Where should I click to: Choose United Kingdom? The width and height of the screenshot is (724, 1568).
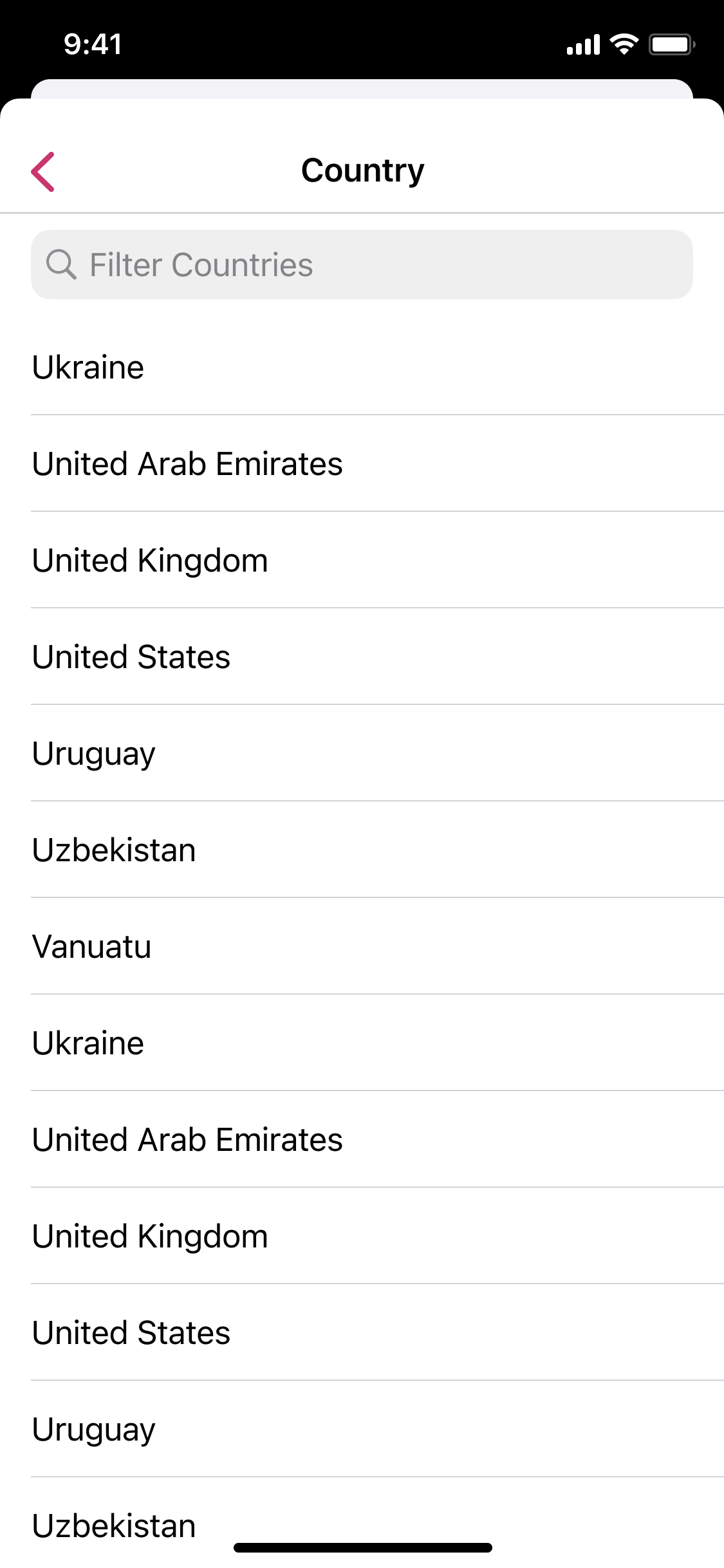click(x=150, y=559)
